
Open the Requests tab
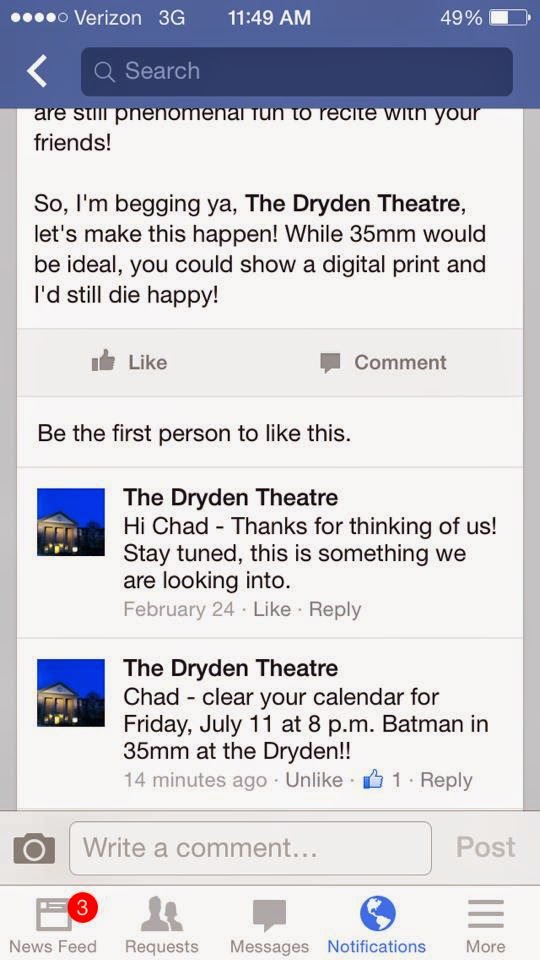click(x=162, y=924)
